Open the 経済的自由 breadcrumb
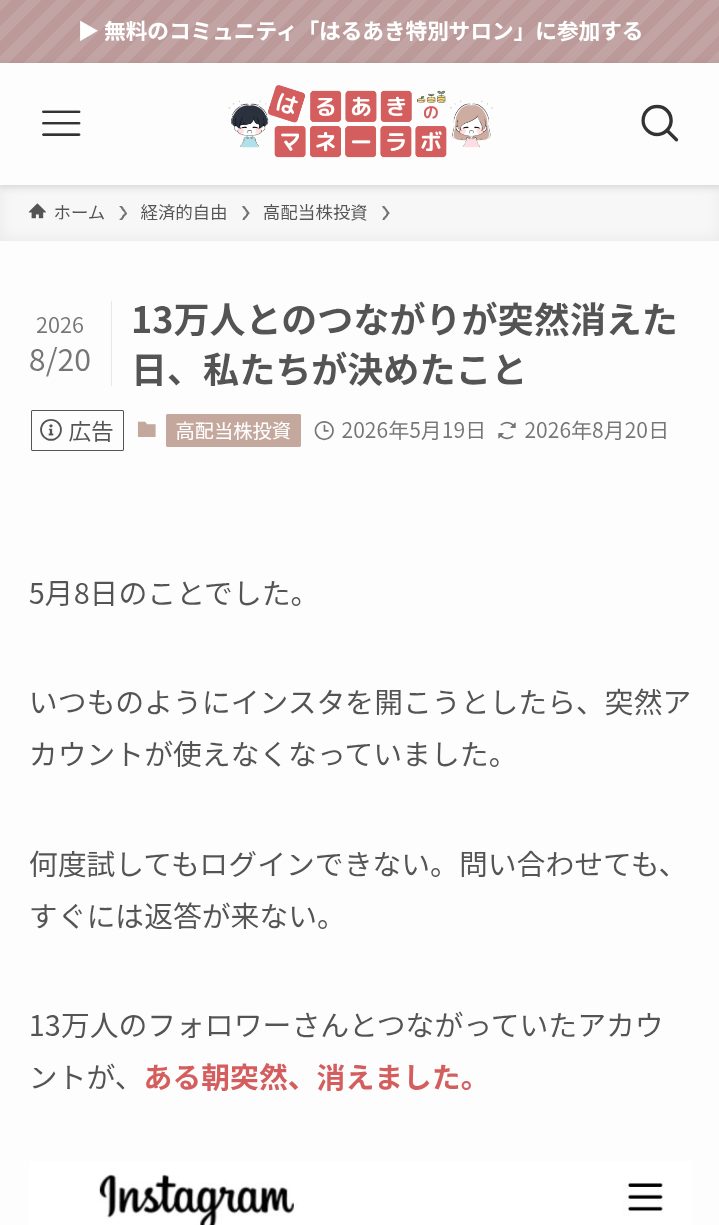Viewport: 719px width, 1225px height. coord(184,212)
